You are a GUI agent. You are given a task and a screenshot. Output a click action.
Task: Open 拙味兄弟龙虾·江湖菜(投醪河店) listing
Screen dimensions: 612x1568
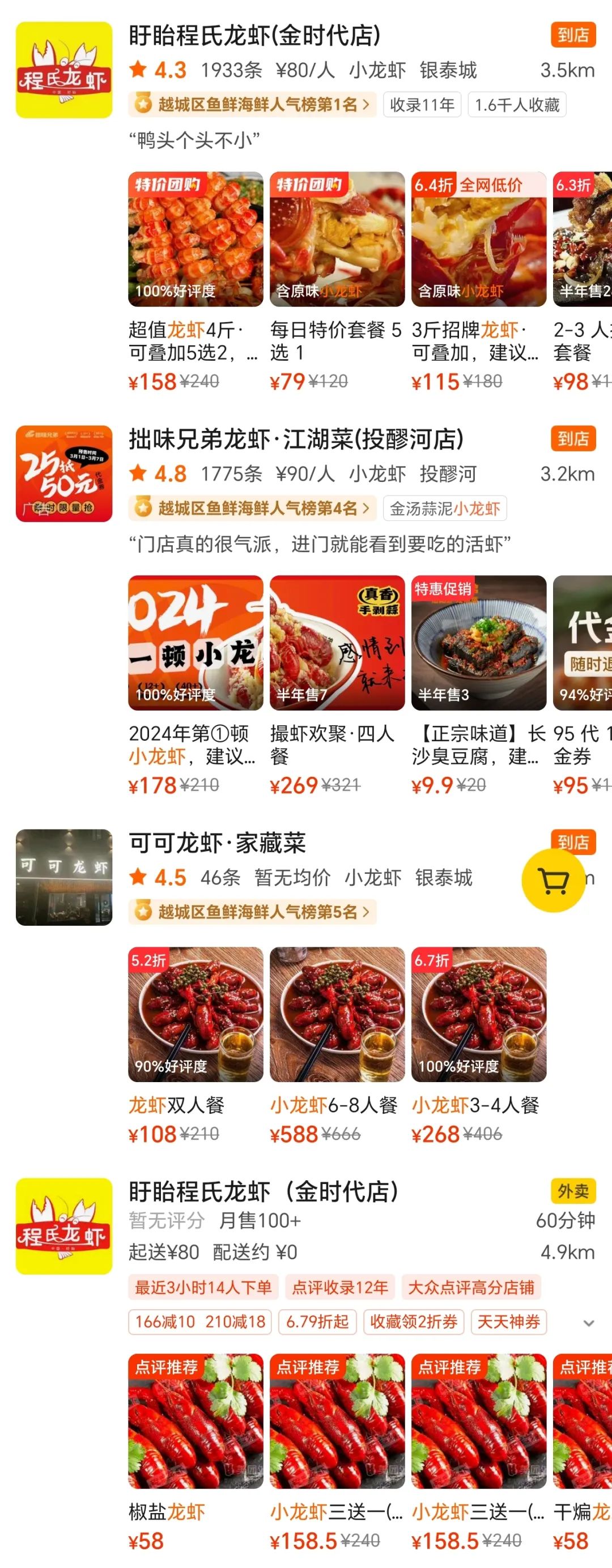pos(296,439)
